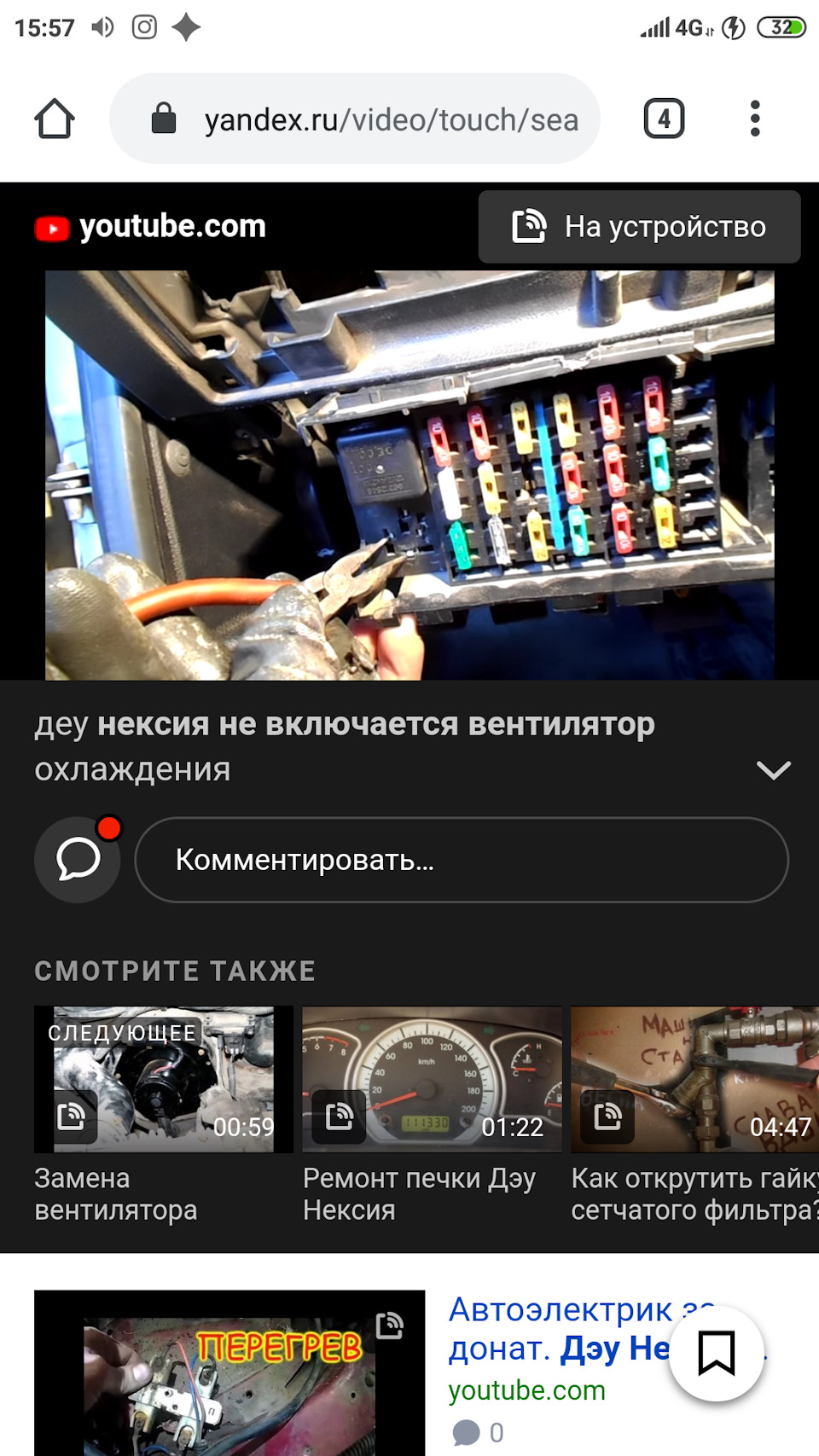
Task: Open the browser overflow menu
Action: [x=754, y=119]
